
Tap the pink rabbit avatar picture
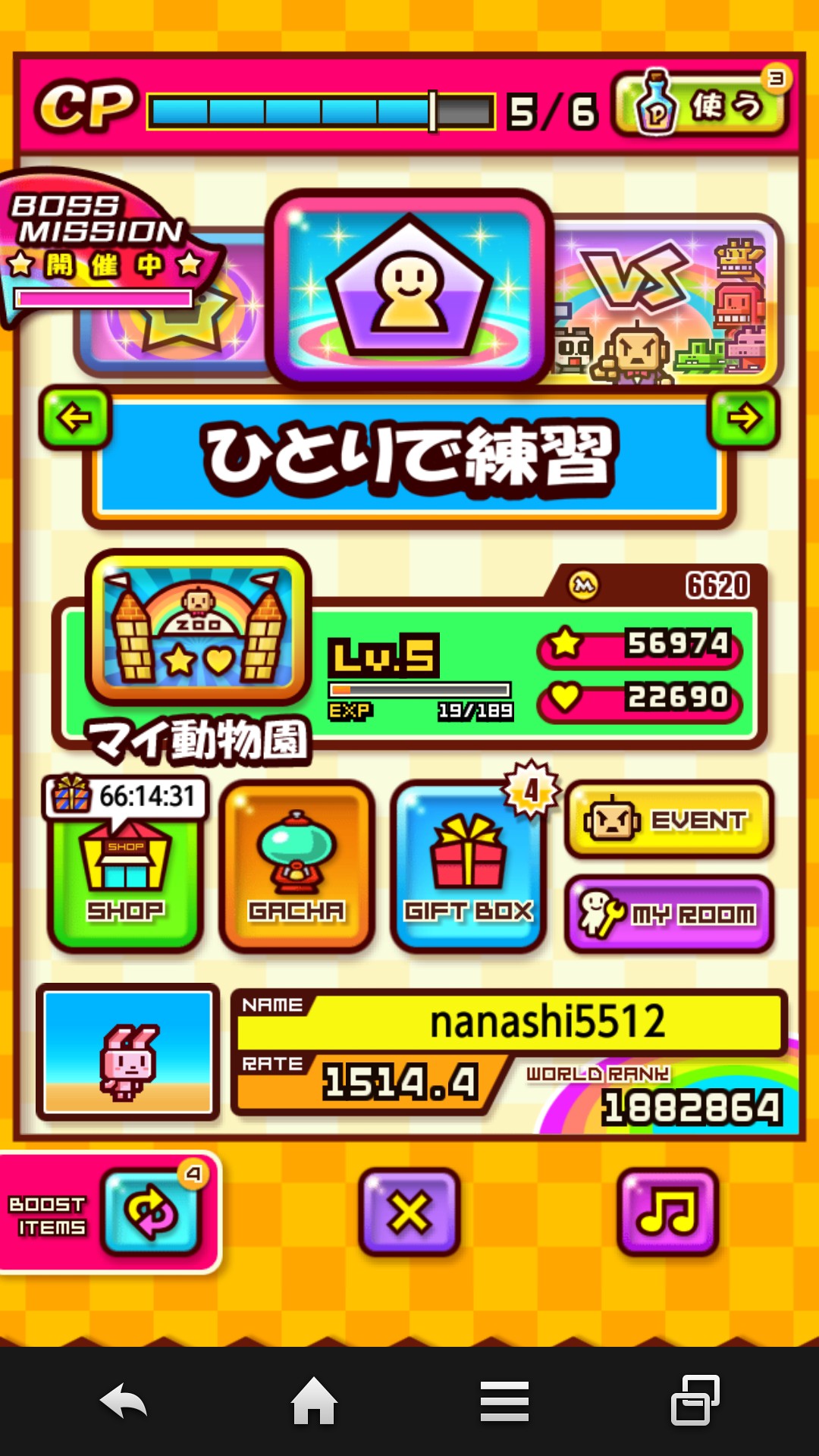tap(128, 1053)
